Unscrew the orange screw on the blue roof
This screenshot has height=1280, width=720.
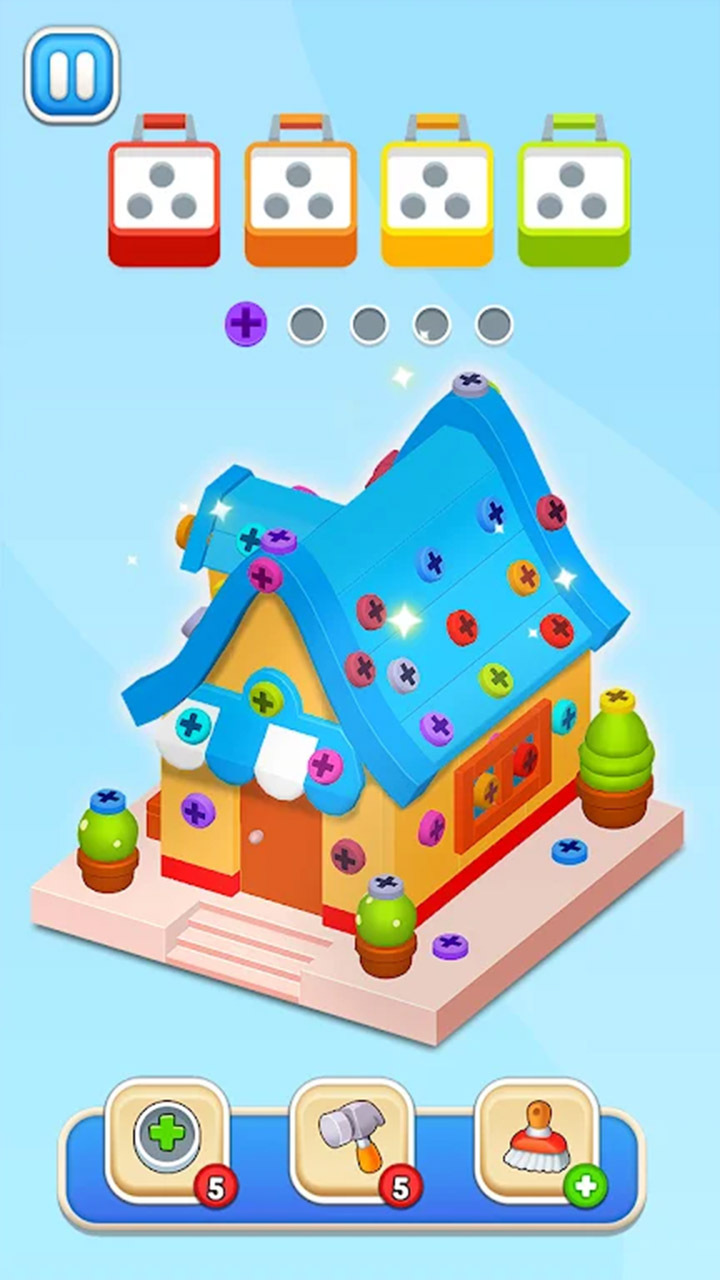pos(523,575)
